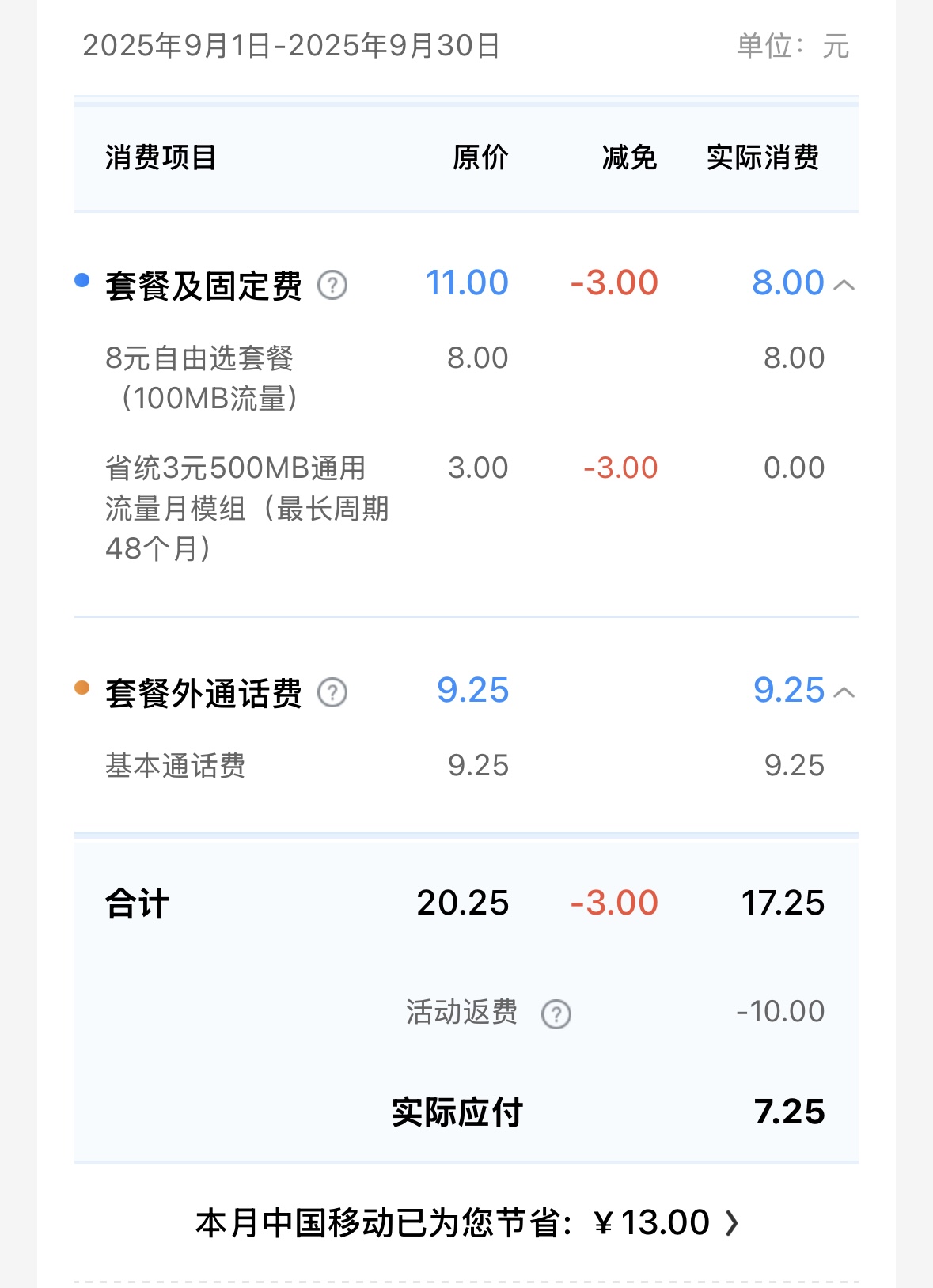View 本月中国移动已为您节省 savings details

(467, 1223)
